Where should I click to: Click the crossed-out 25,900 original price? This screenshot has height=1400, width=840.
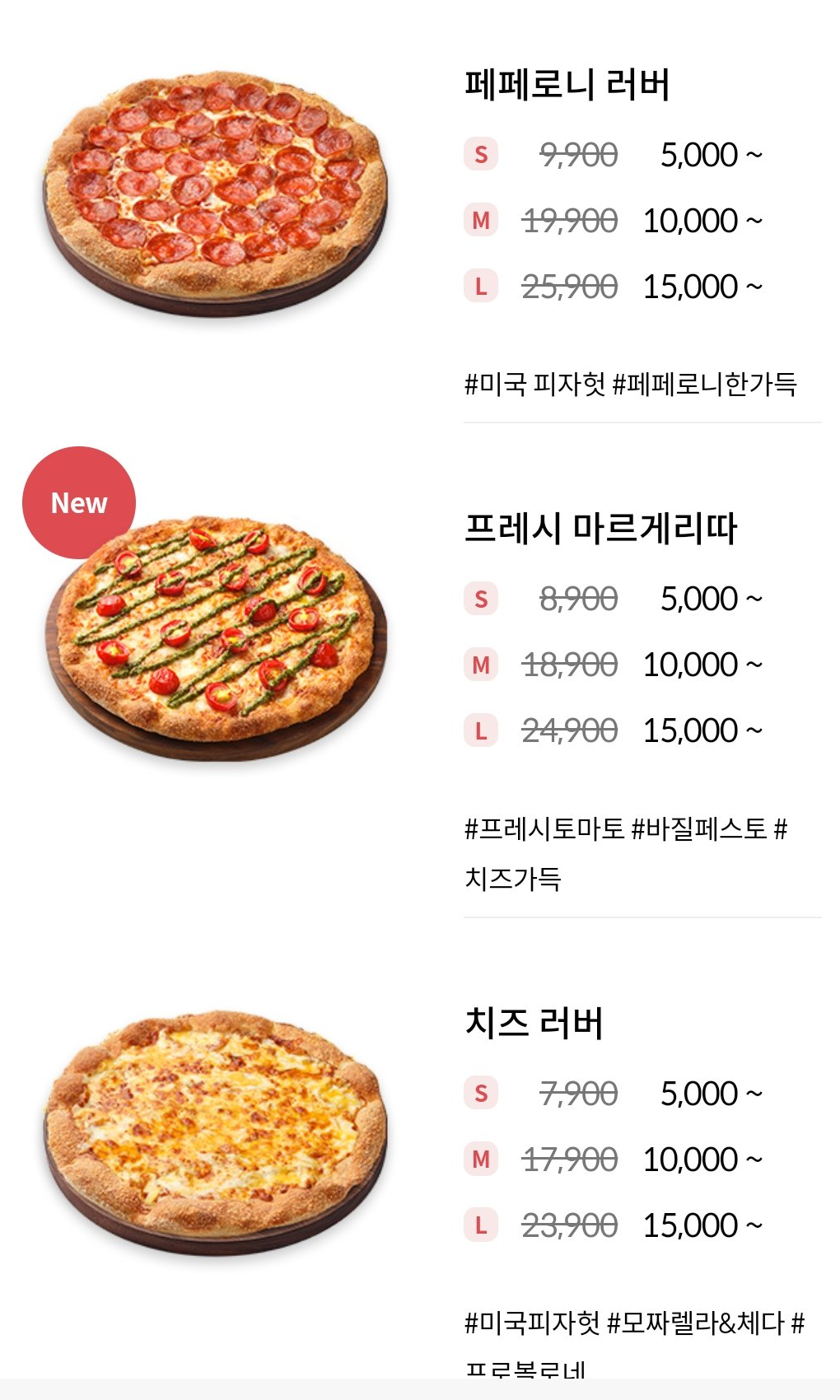pyautogui.click(x=570, y=287)
